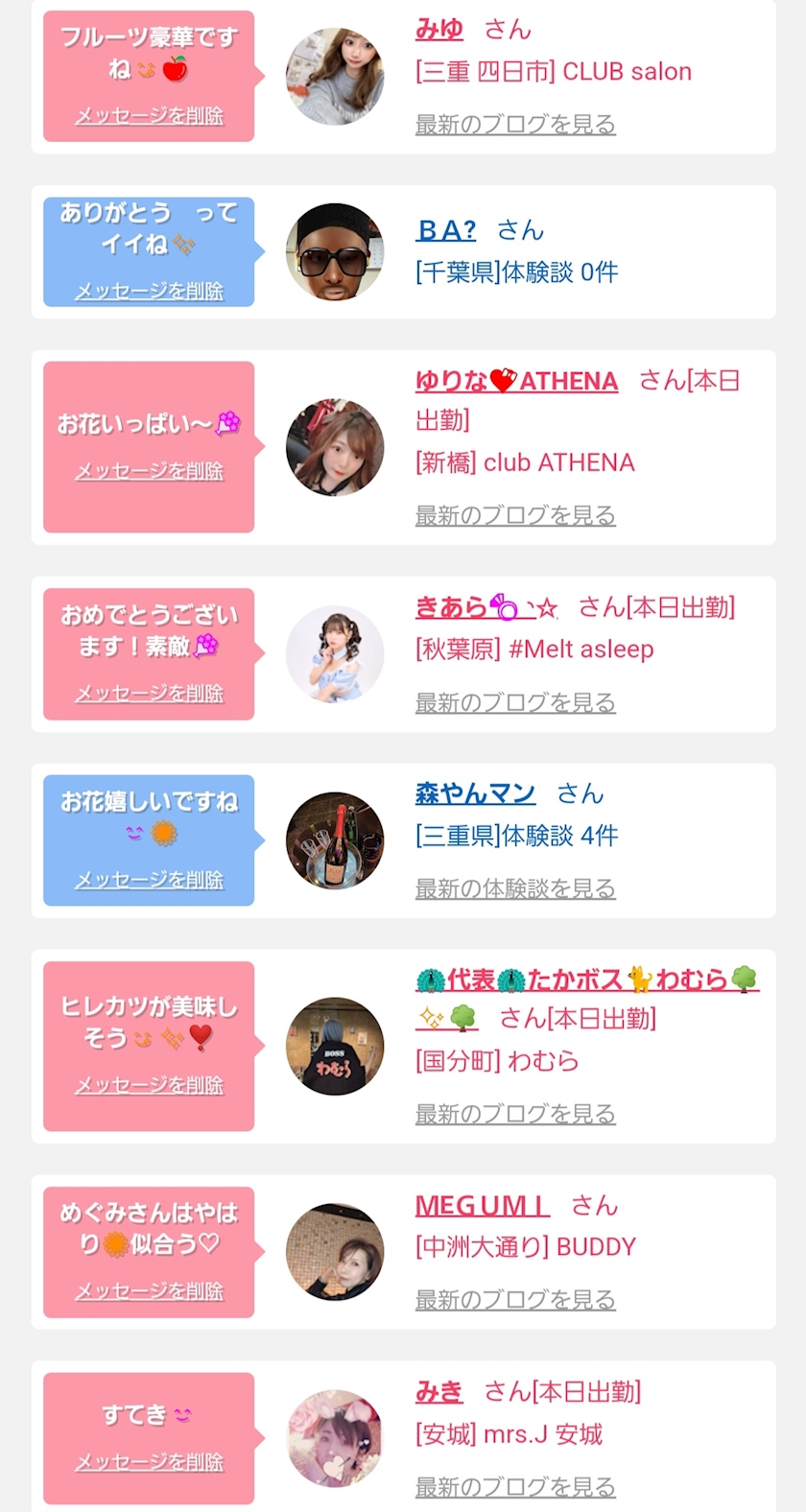The height and width of the screenshot is (1512, 806).
Task: Delete the おめでとうございます message
Action: (150, 694)
